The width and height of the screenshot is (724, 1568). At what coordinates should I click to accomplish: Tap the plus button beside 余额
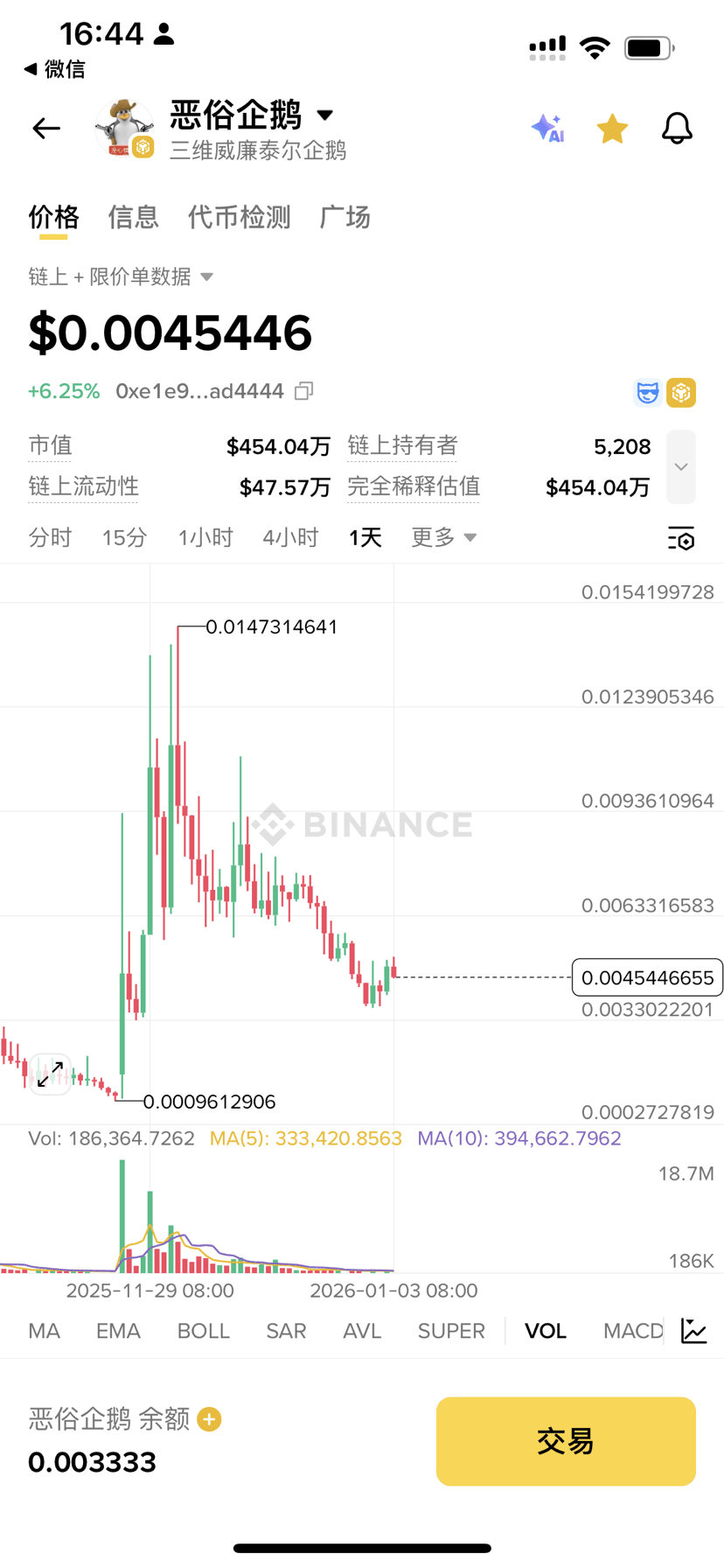(x=208, y=1420)
